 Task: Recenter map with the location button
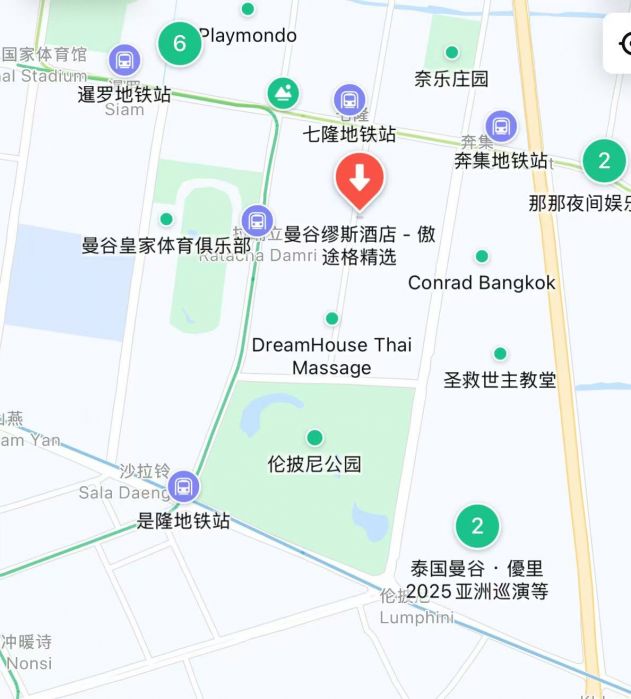[624, 44]
